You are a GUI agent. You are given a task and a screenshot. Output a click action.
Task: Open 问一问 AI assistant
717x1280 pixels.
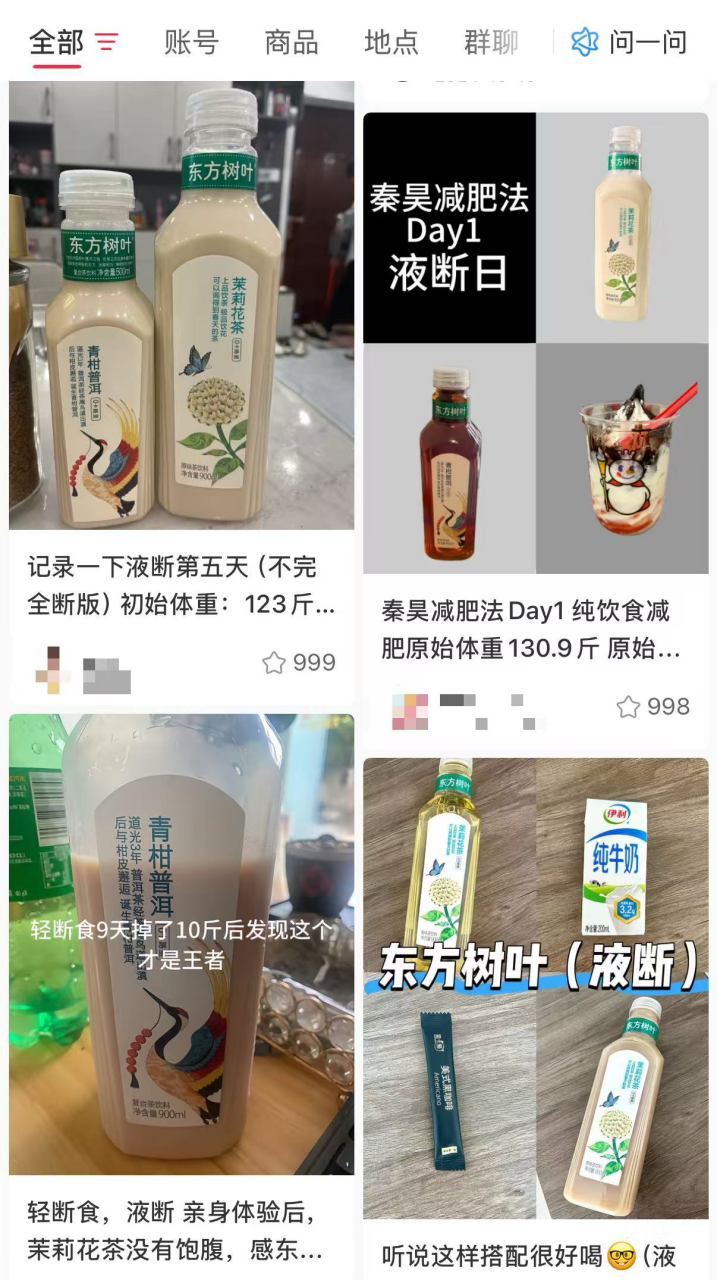pos(629,42)
